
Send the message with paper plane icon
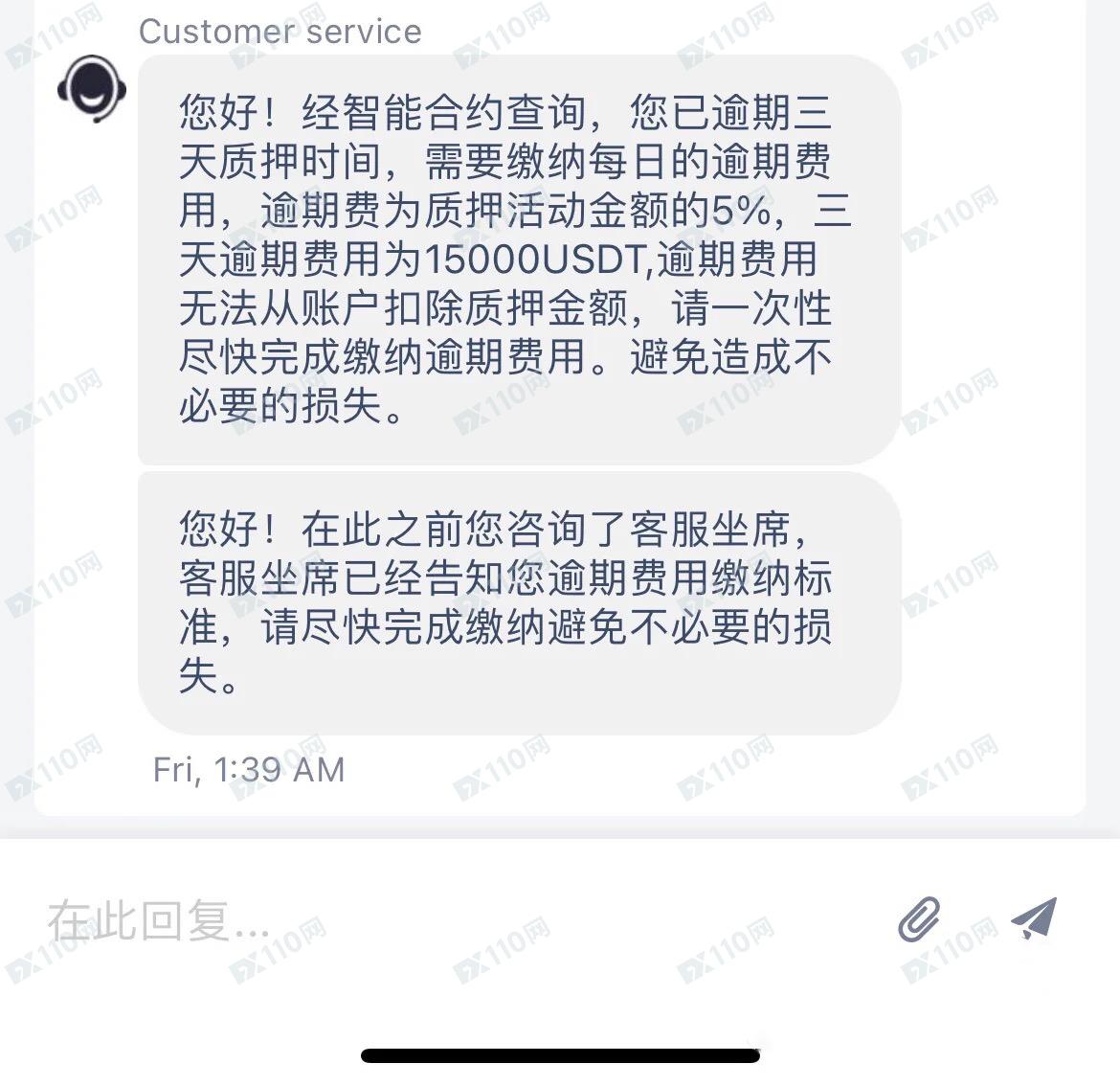tap(1035, 919)
